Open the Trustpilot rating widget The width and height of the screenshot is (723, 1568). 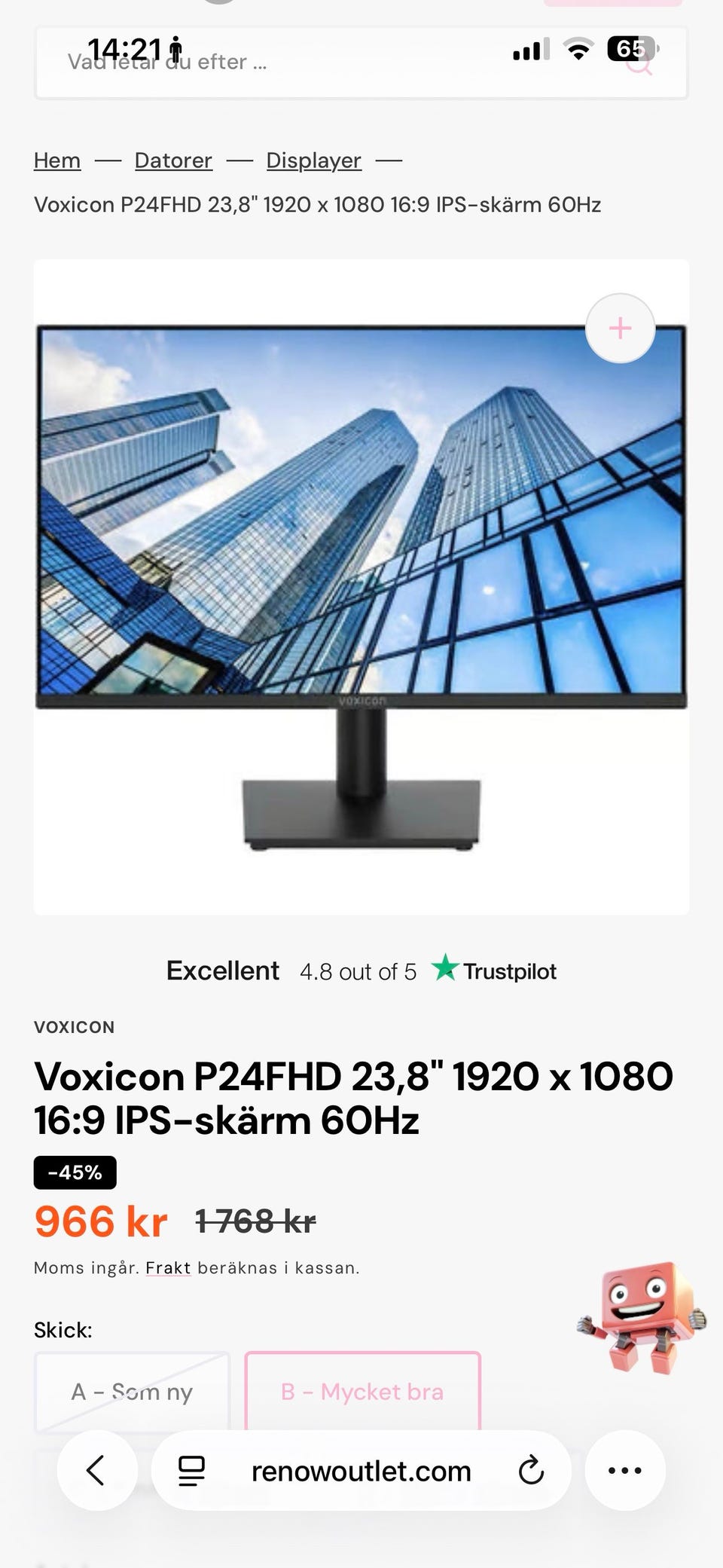click(x=361, y=971)
